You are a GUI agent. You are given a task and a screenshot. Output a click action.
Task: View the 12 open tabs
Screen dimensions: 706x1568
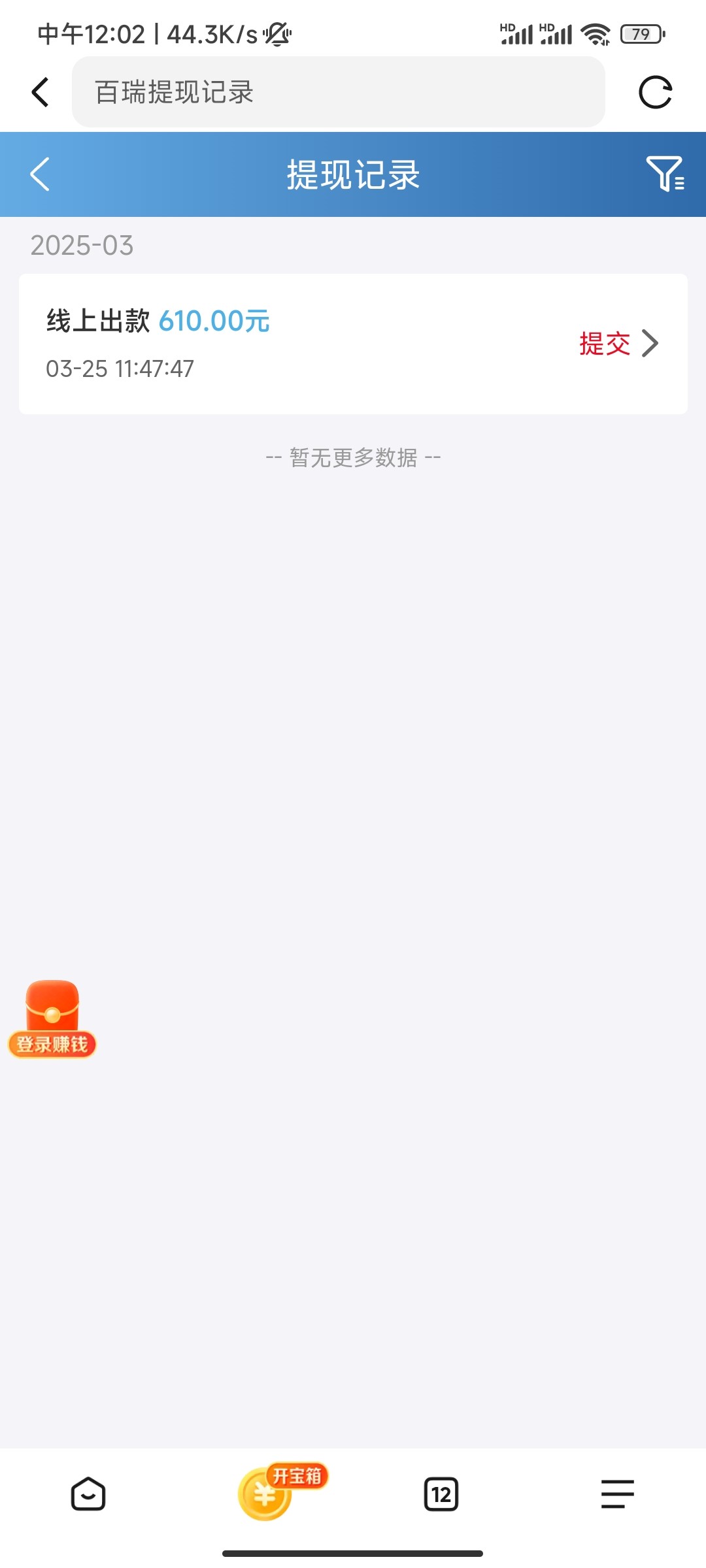441,1494
